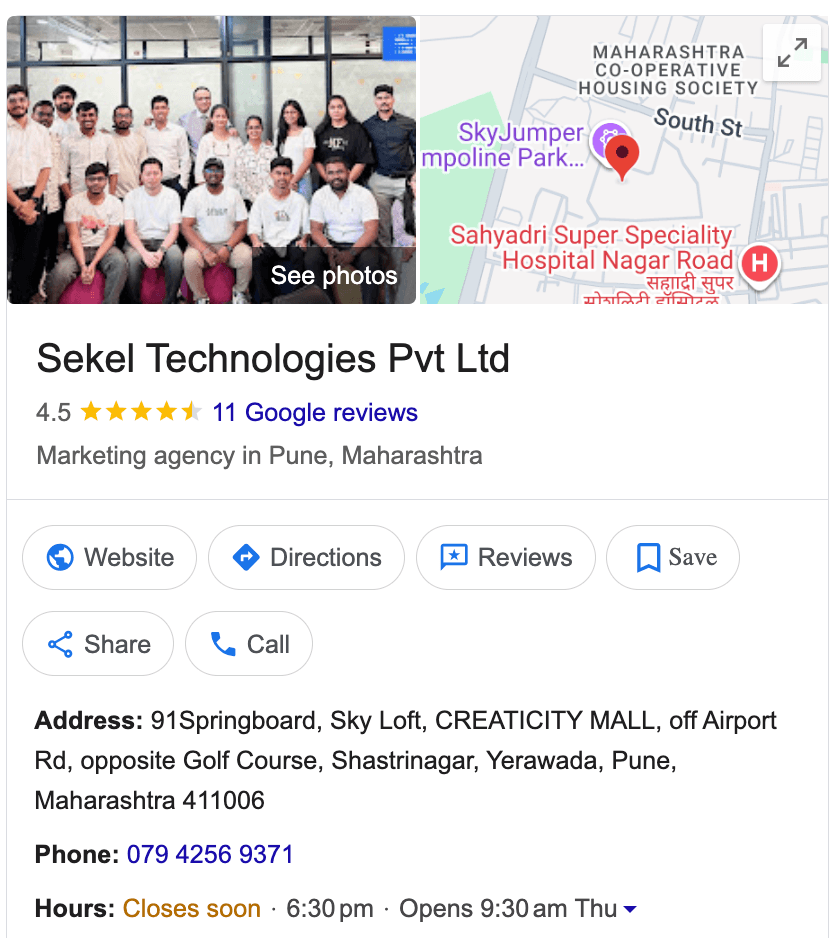Viewport: 836px width, 938px height.
Task: Open the See photos gallery
Action: coord(333,276)
